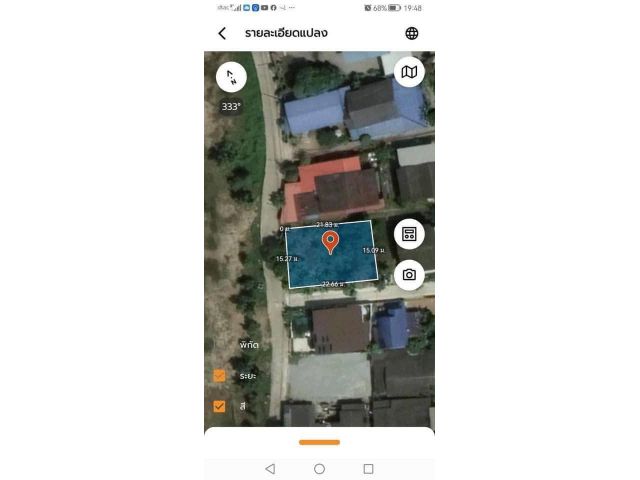This screenshot has width=640, height=480.
Task: Uncheck the ระยะ checkbox
Action: pyautogui.click(x=219, y=376)
